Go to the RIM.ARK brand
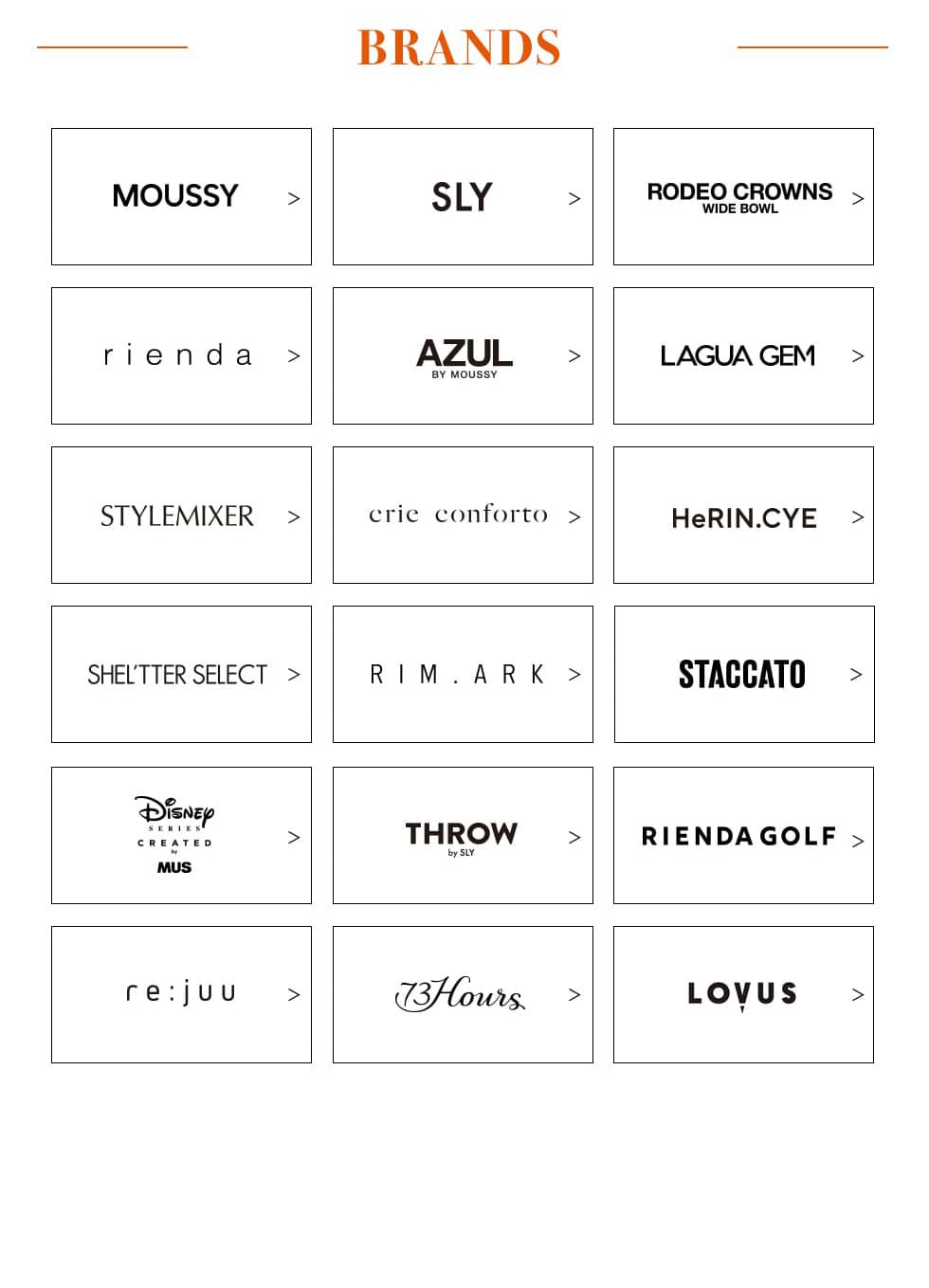This screenshot has height=1288, width=929. (463, 674)
